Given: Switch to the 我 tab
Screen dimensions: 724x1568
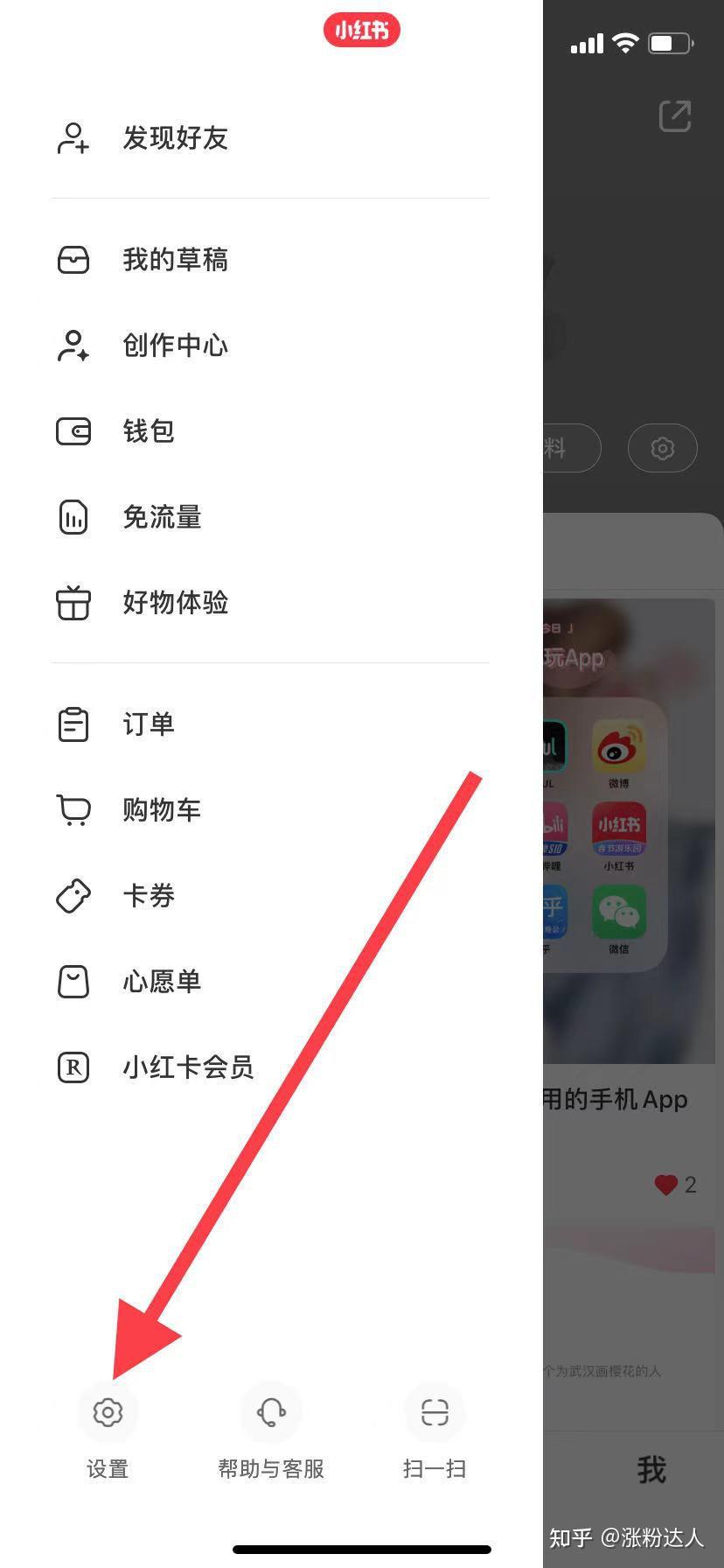Looking at the screenshot, I should click(651, 1469).
